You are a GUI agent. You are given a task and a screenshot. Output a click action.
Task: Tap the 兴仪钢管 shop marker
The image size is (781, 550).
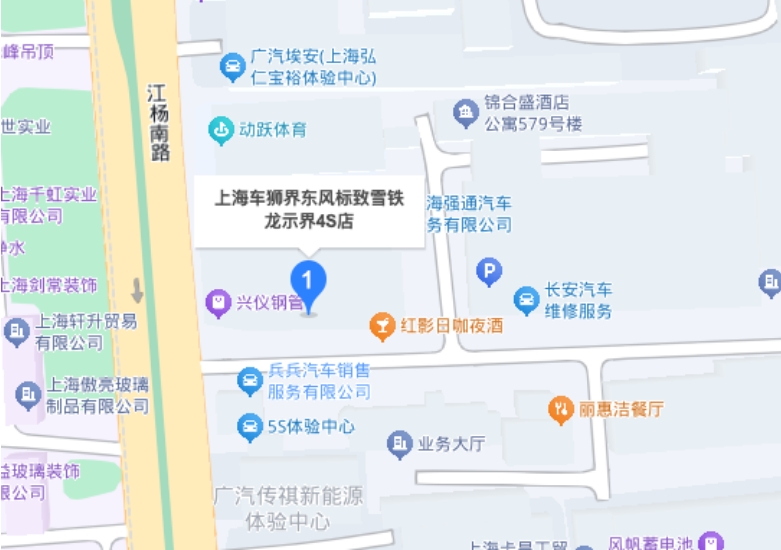pyautogui.click(x=217, y=301)
